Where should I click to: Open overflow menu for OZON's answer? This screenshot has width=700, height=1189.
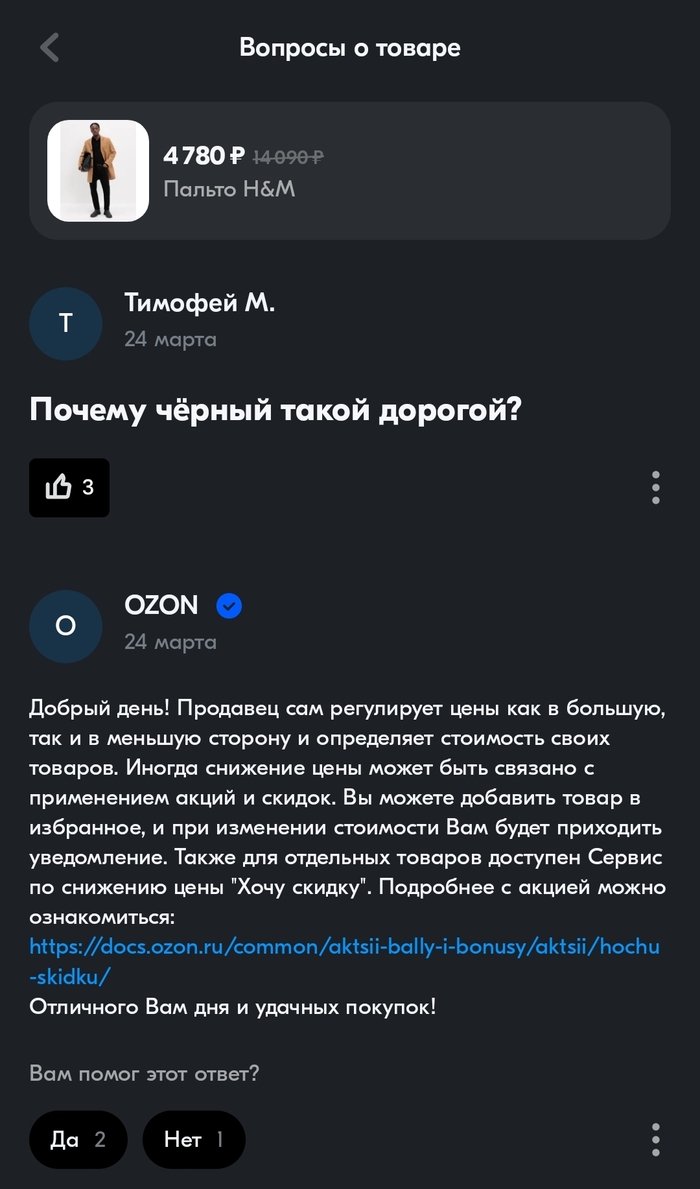point(656,1139)
